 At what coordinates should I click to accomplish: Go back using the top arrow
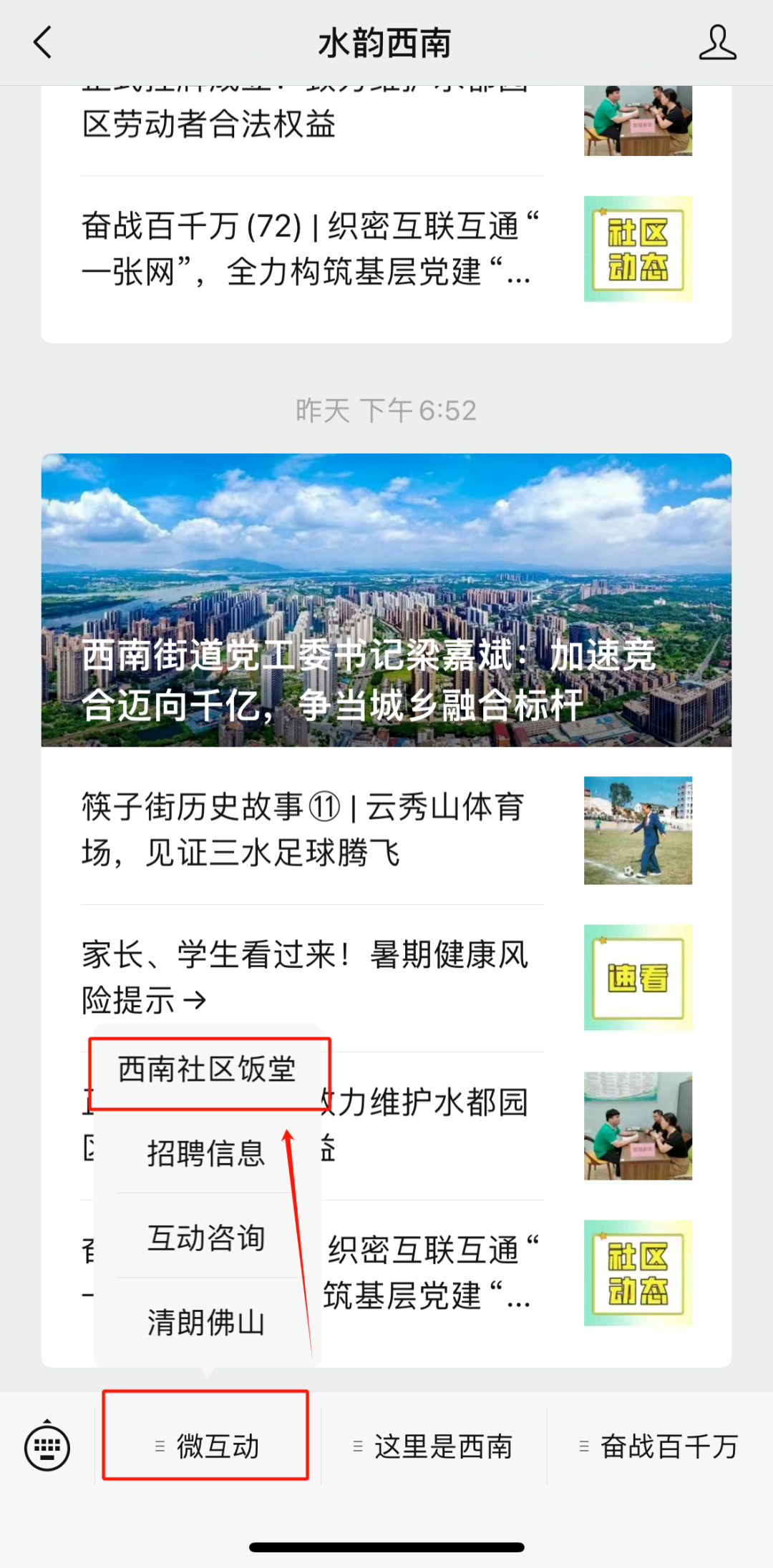pos(44,42)
